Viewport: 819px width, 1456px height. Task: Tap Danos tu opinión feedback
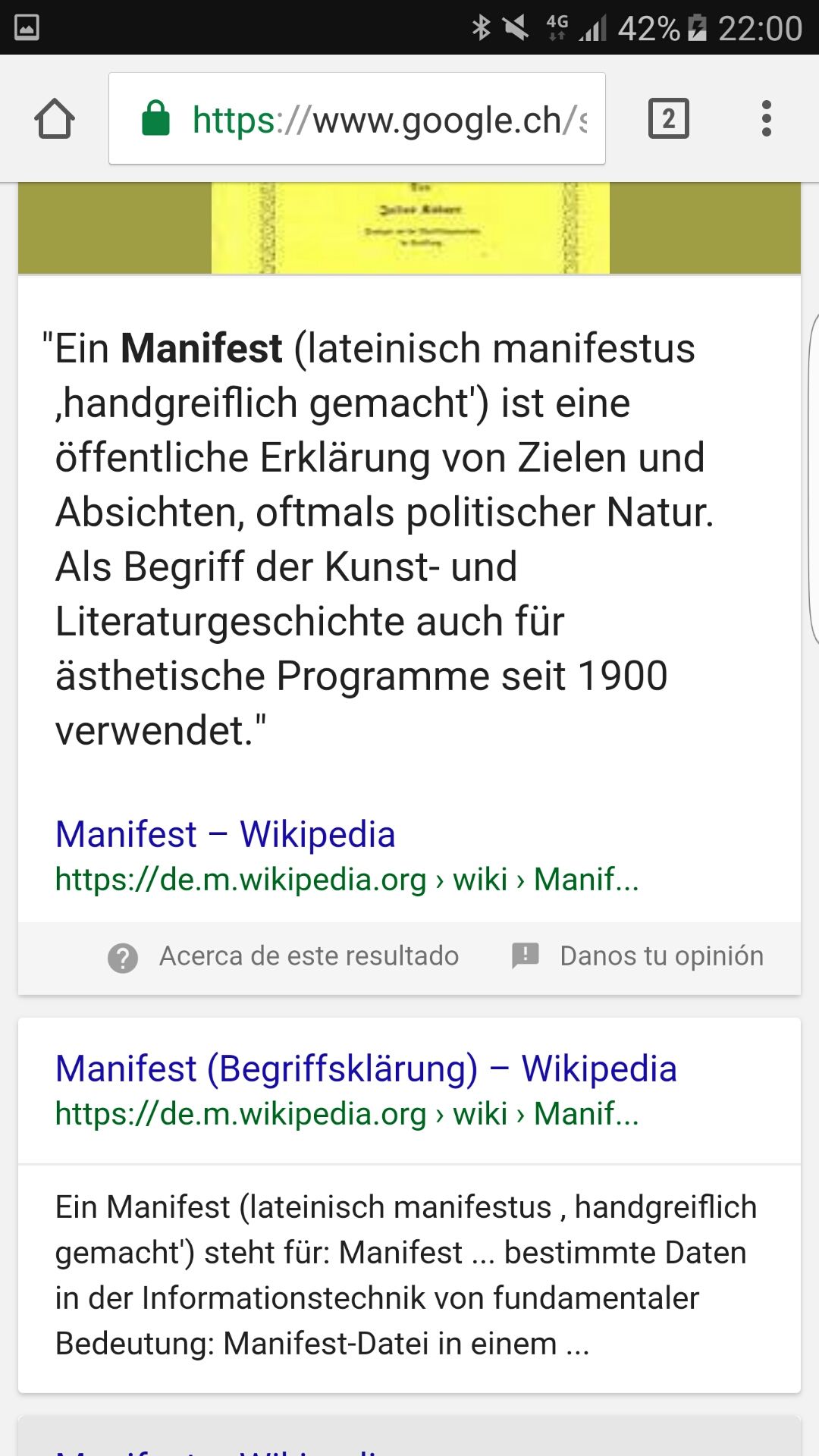[660, 956]
